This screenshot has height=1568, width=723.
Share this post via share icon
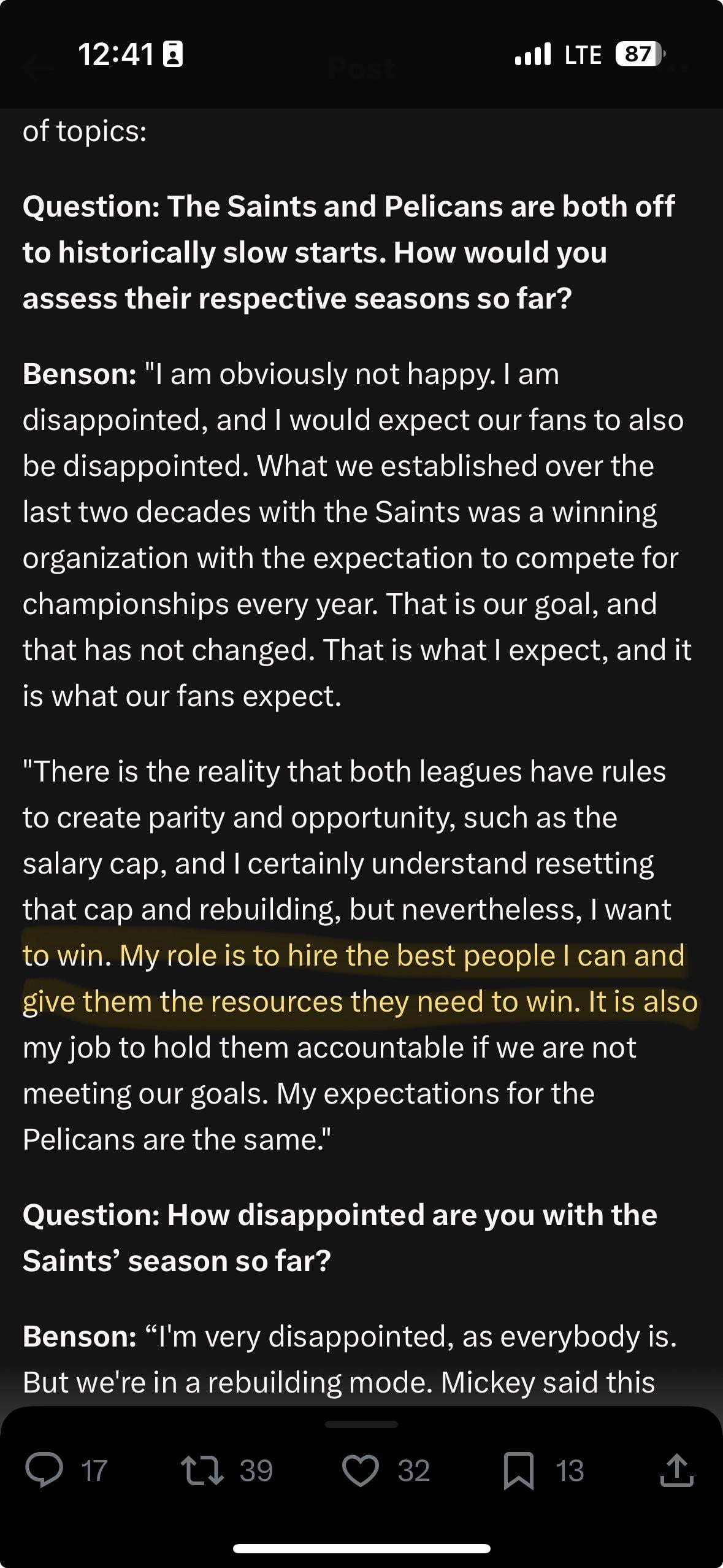click(x=676, y=1471)
